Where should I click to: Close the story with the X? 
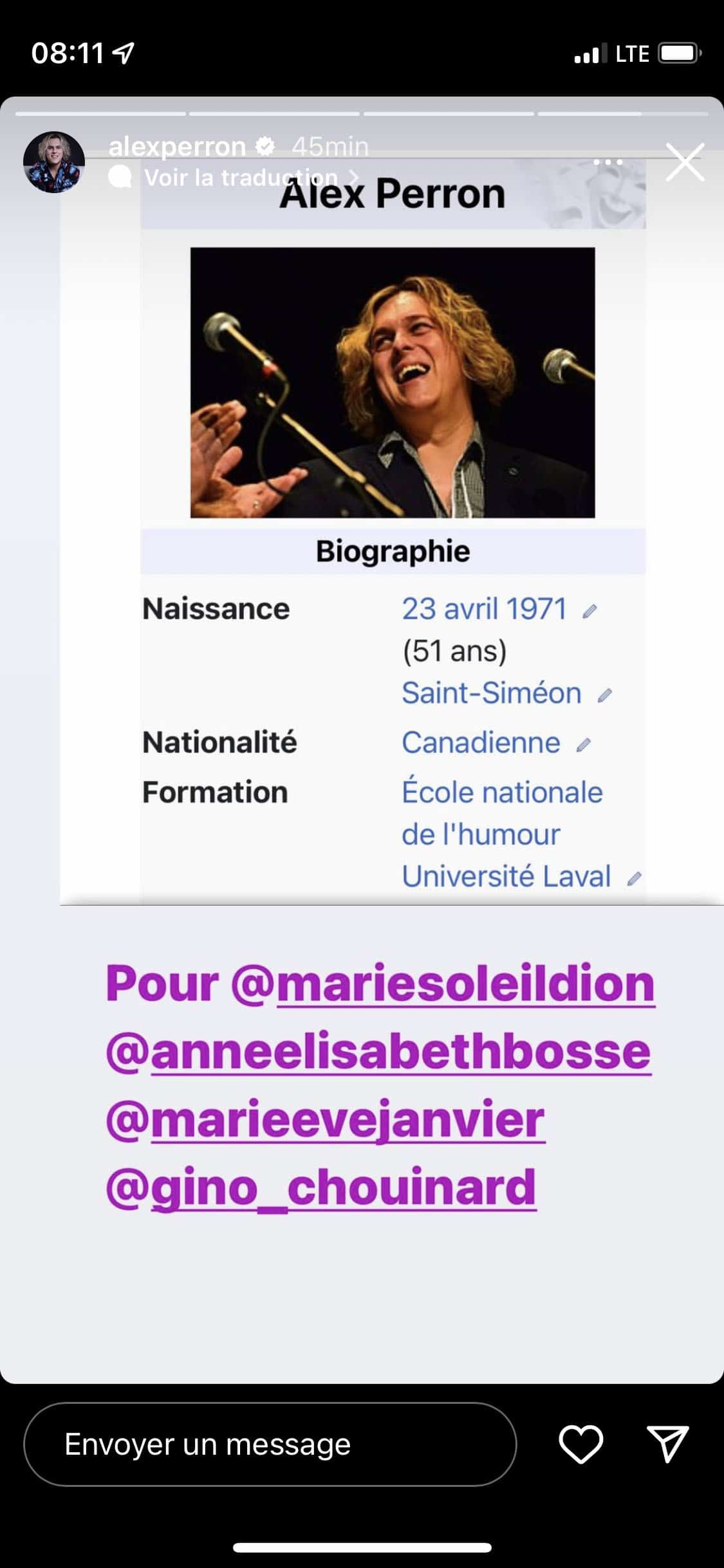click(x=685, y=162)
